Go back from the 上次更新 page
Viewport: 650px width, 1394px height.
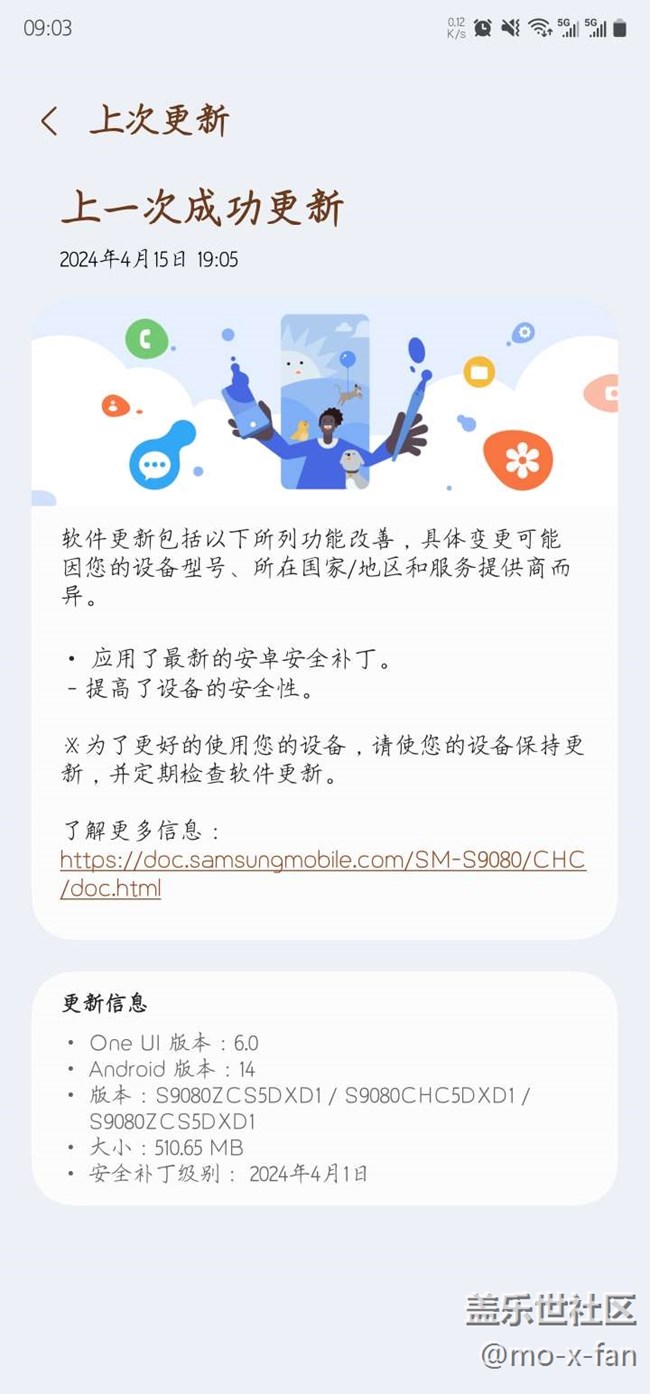coord(49,121)
